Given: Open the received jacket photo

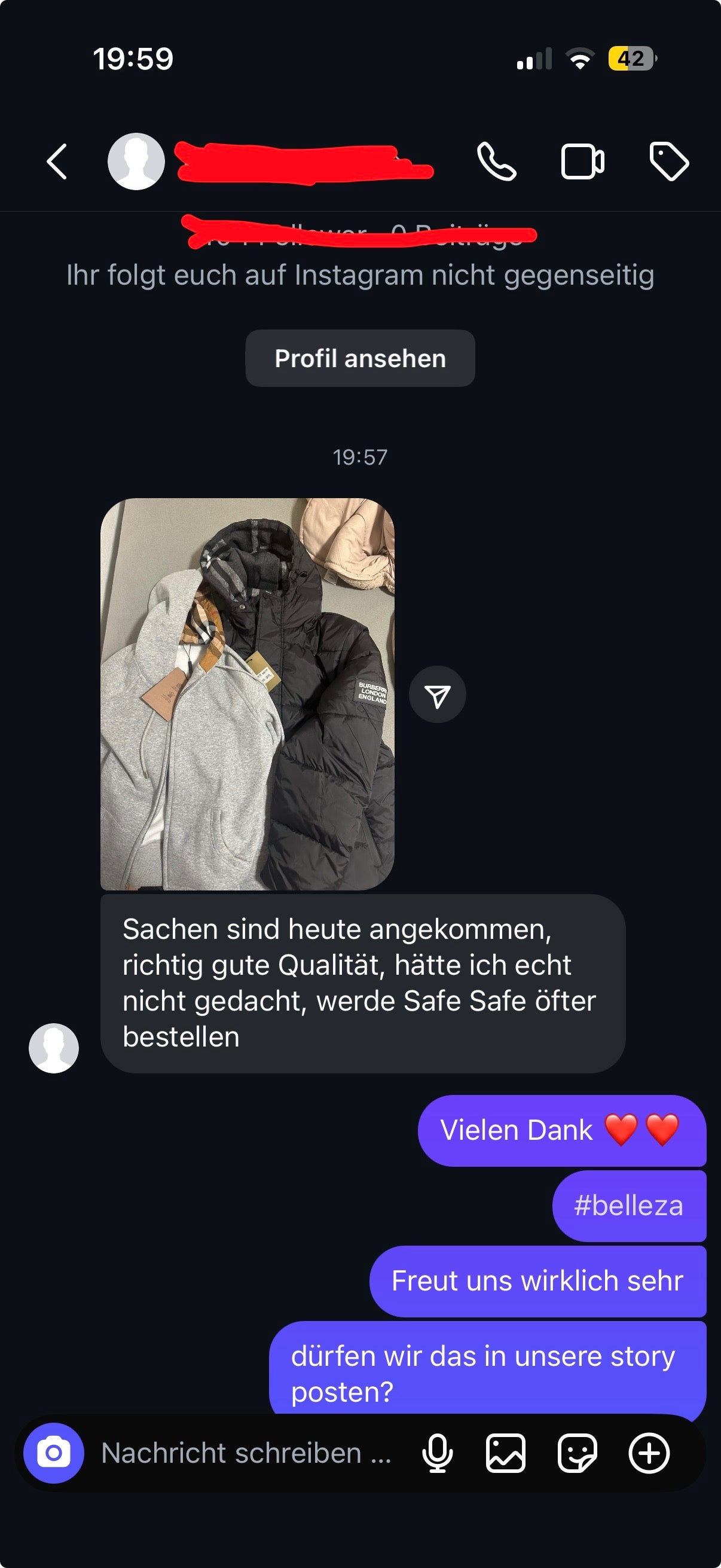Looking at the screenshot, I should [247, 694].
